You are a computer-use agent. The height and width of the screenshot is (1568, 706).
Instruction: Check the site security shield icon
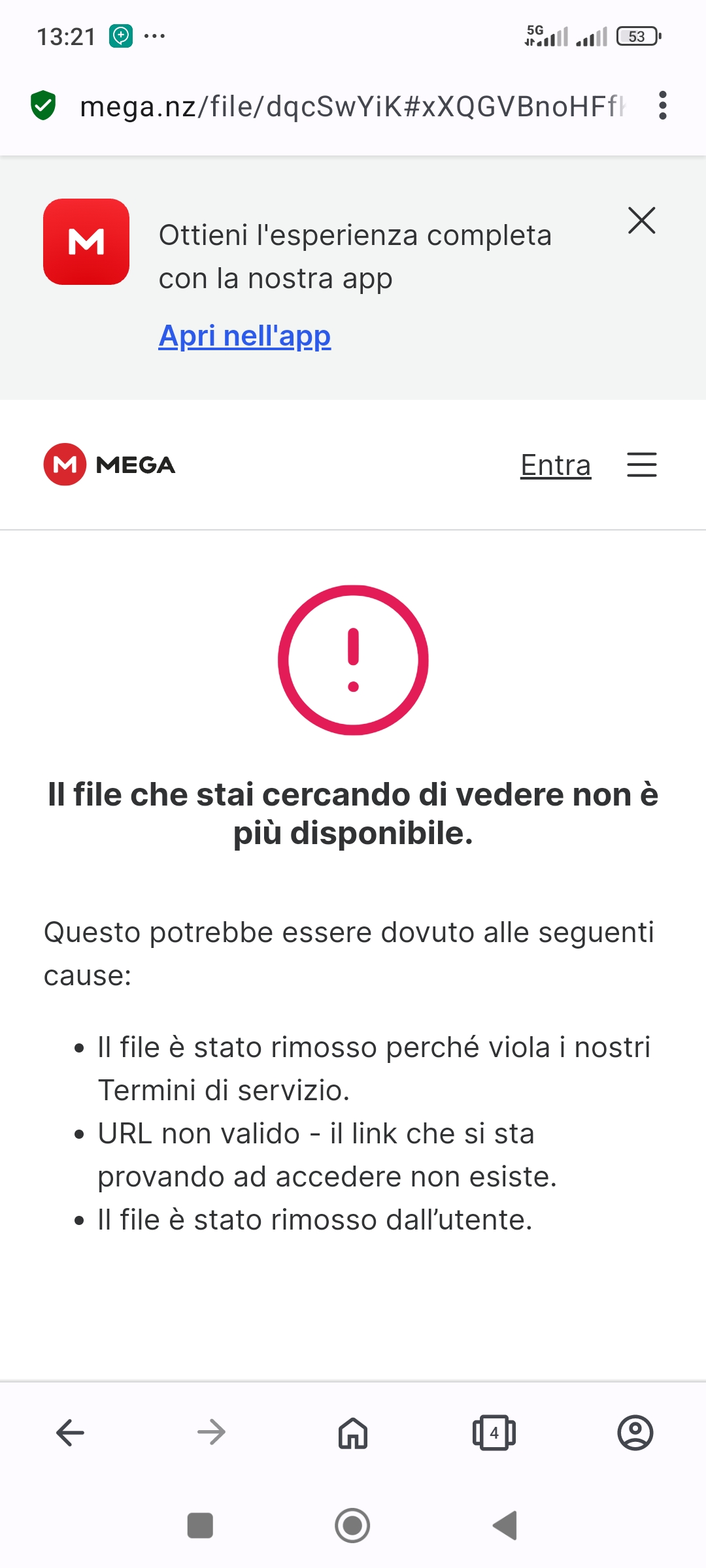(43, 105)
